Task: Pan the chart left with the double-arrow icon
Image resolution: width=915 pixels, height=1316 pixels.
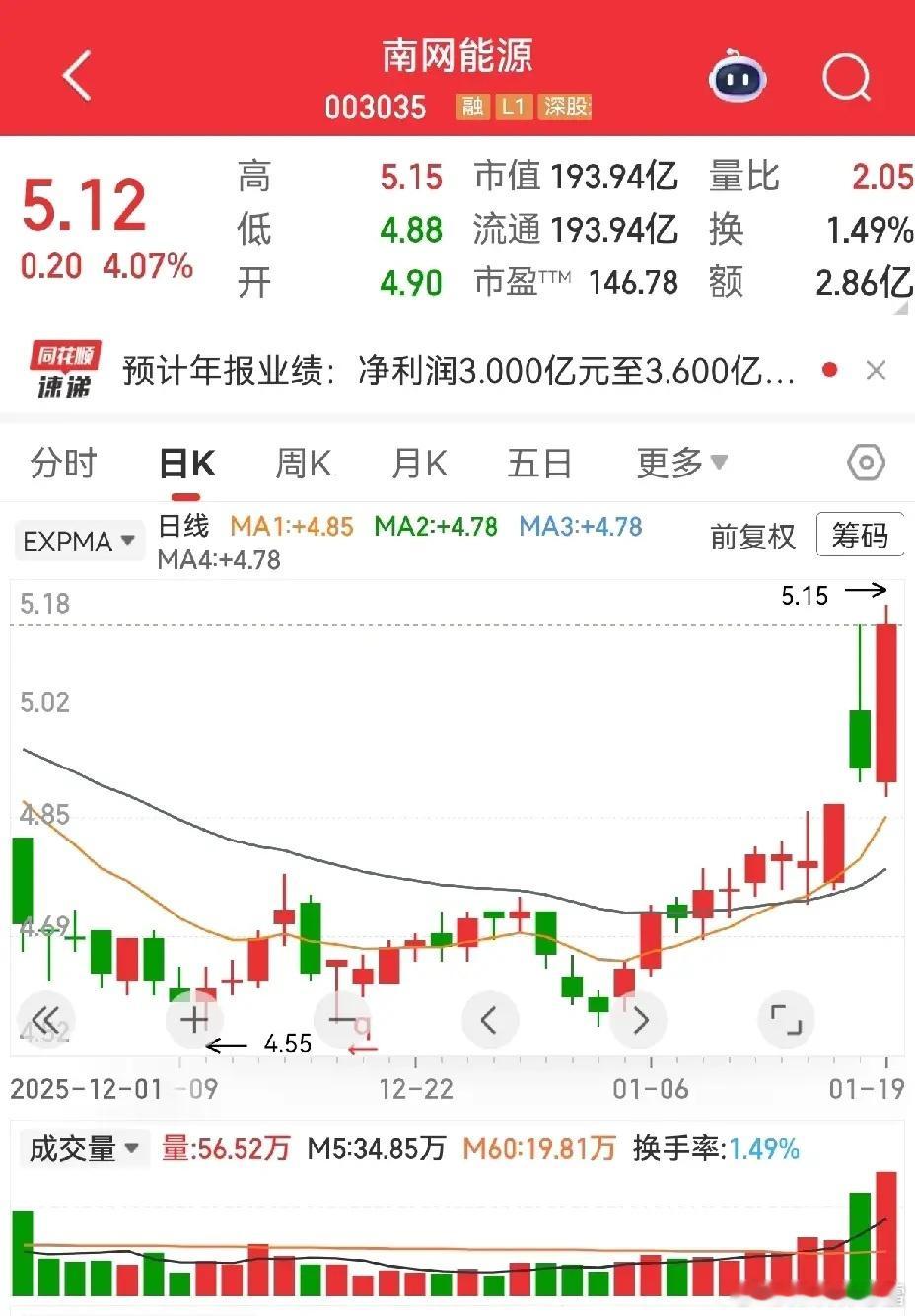Action: [x=46, y=1020]
